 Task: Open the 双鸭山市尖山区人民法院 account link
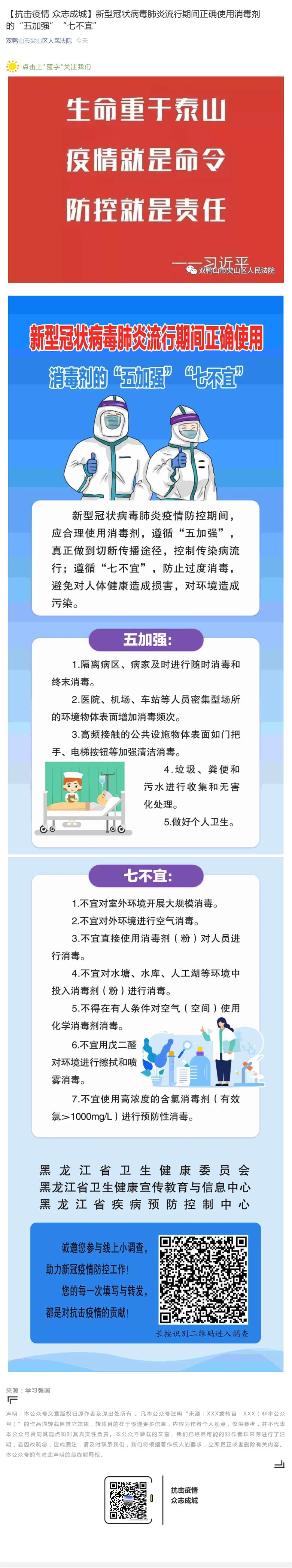(x=39, y=41)
